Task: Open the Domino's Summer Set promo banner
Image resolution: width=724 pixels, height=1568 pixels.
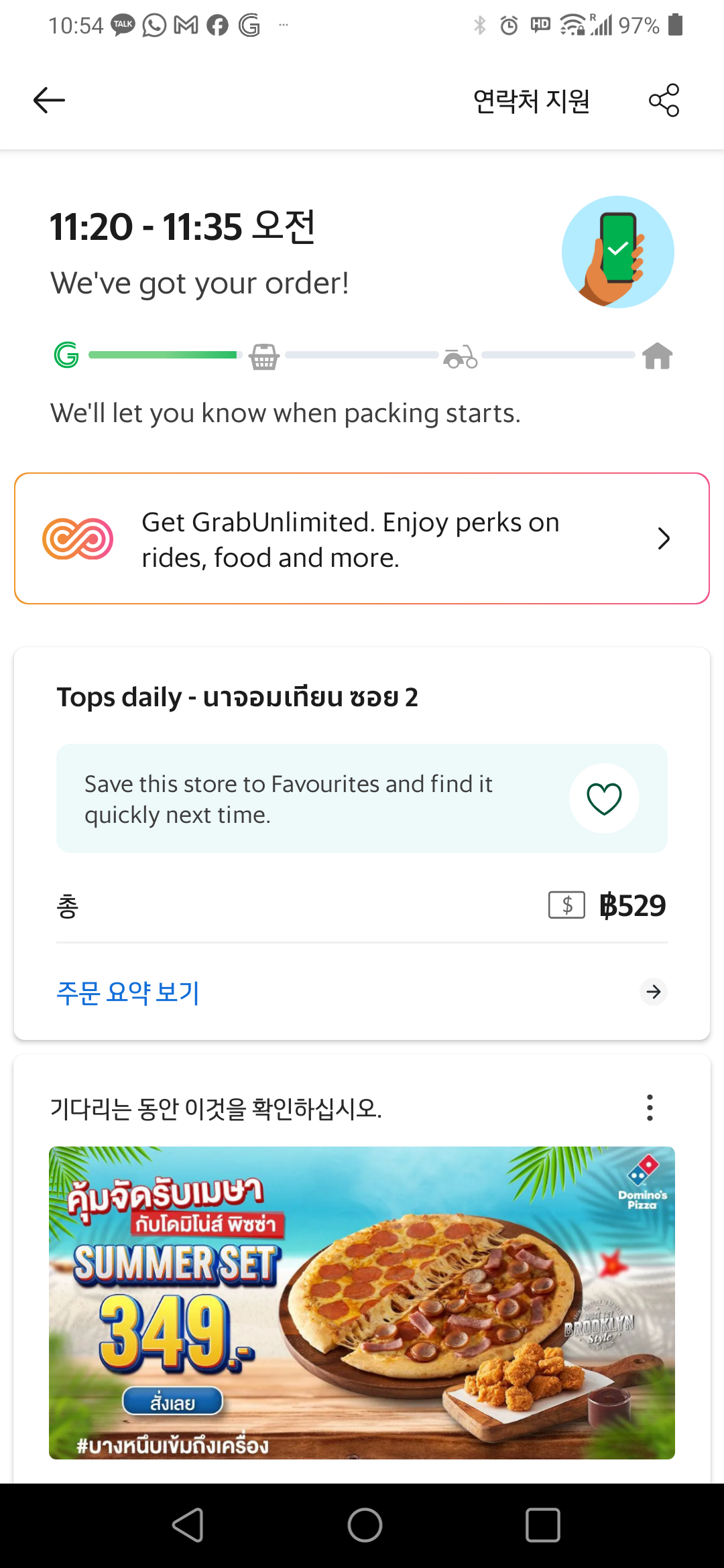Action: (x=362, y=1303)
